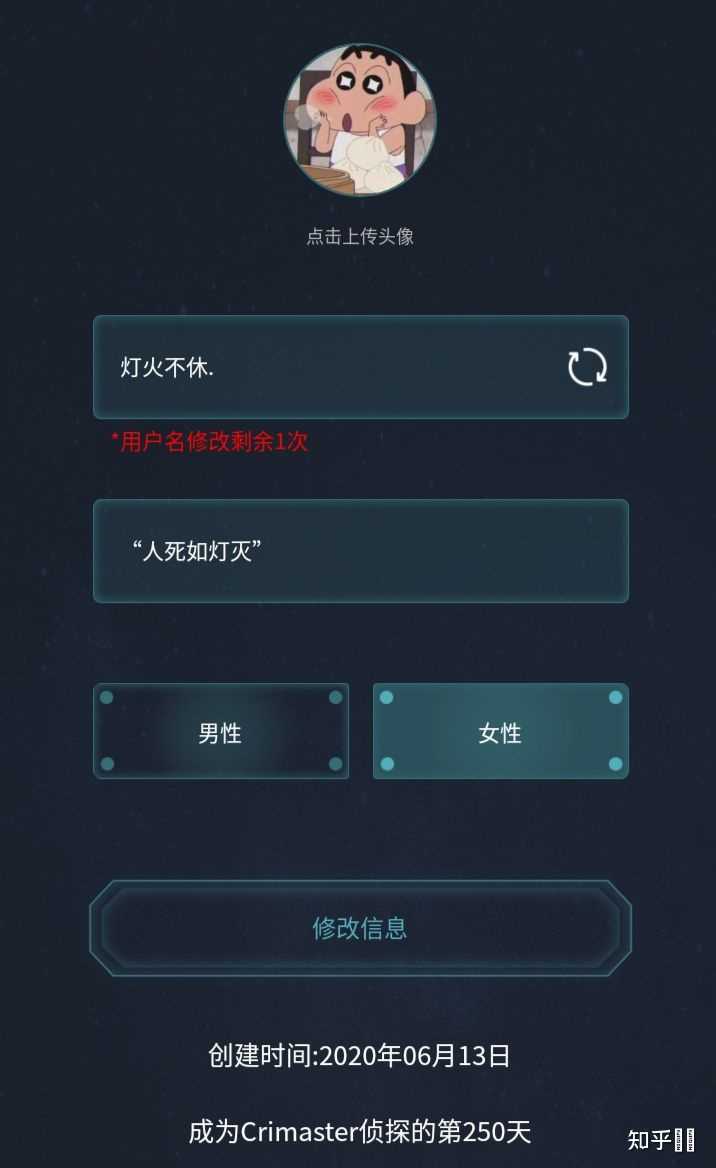The height and width of the screenshot is (1168, 716).
Task: Edit the username field 灯火不休.
Action: (361, 366)
